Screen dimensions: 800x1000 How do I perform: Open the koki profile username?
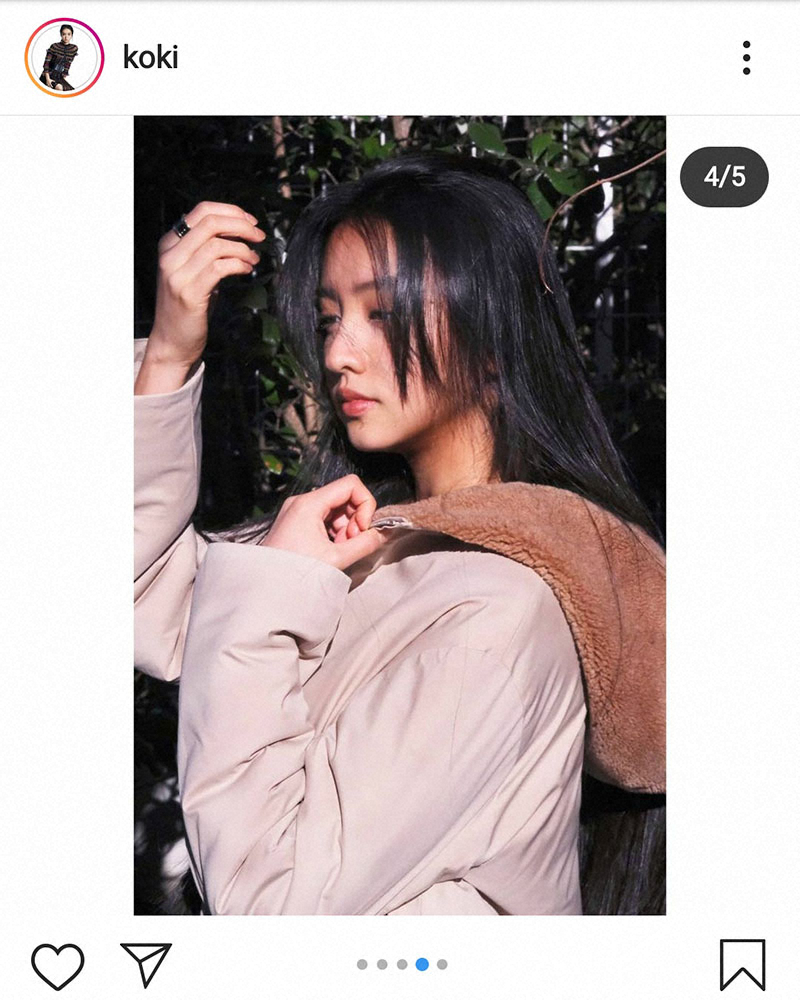point(150,58)
